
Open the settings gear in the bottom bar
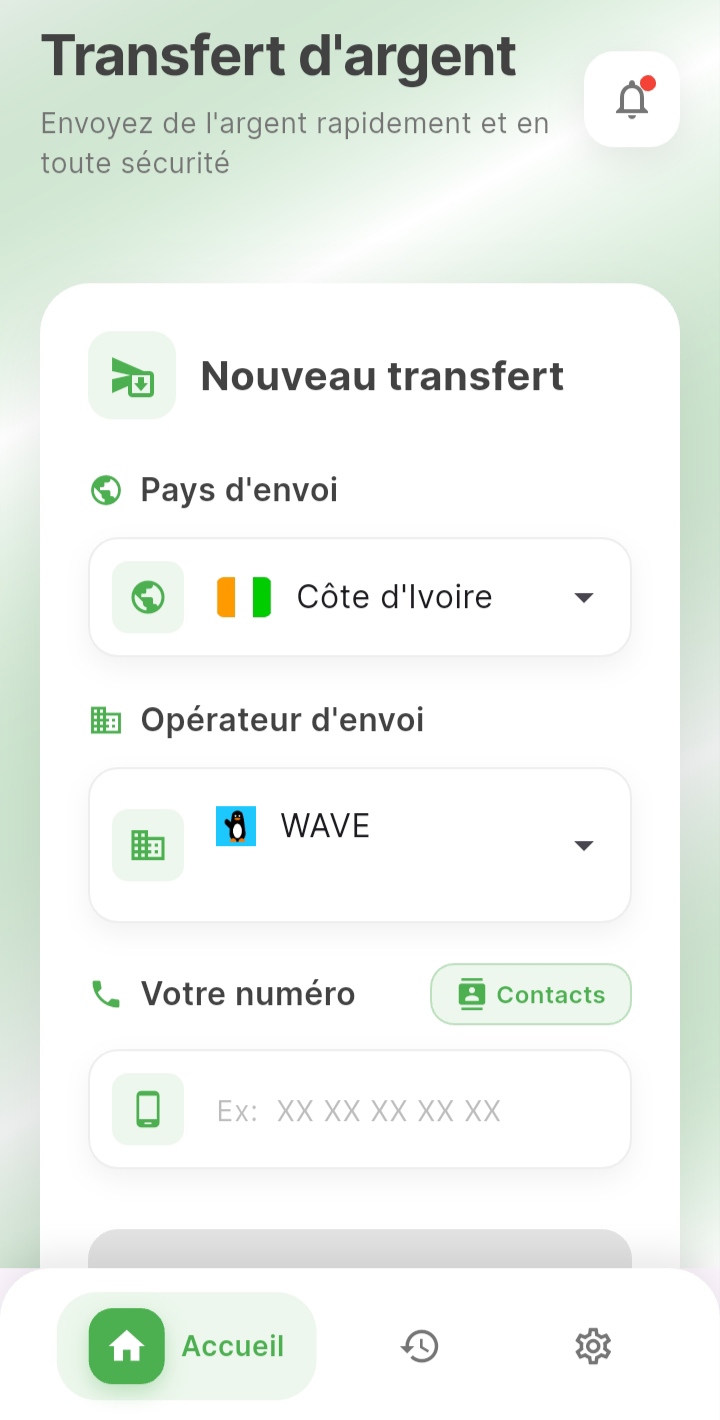coord(592,1346)
